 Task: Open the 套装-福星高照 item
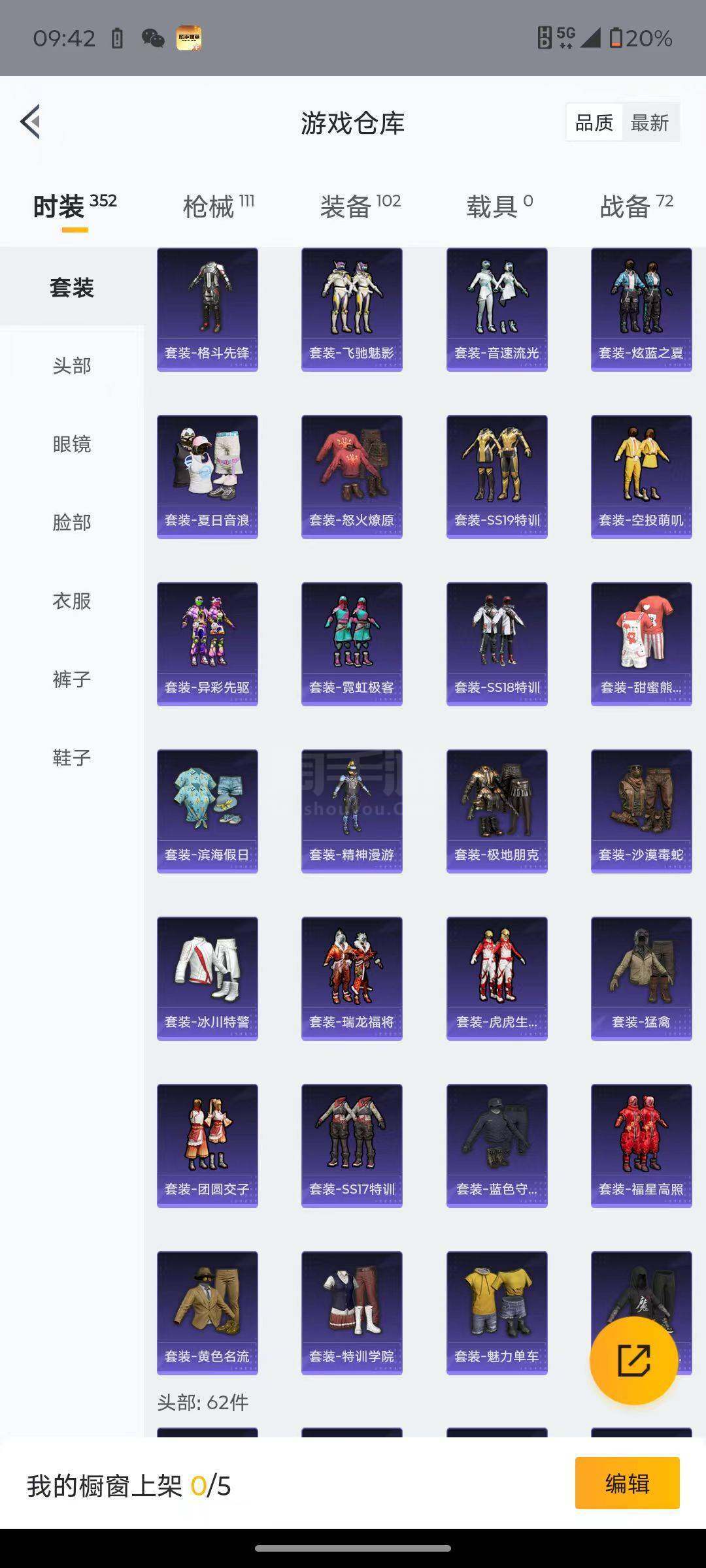[641, 1146]
